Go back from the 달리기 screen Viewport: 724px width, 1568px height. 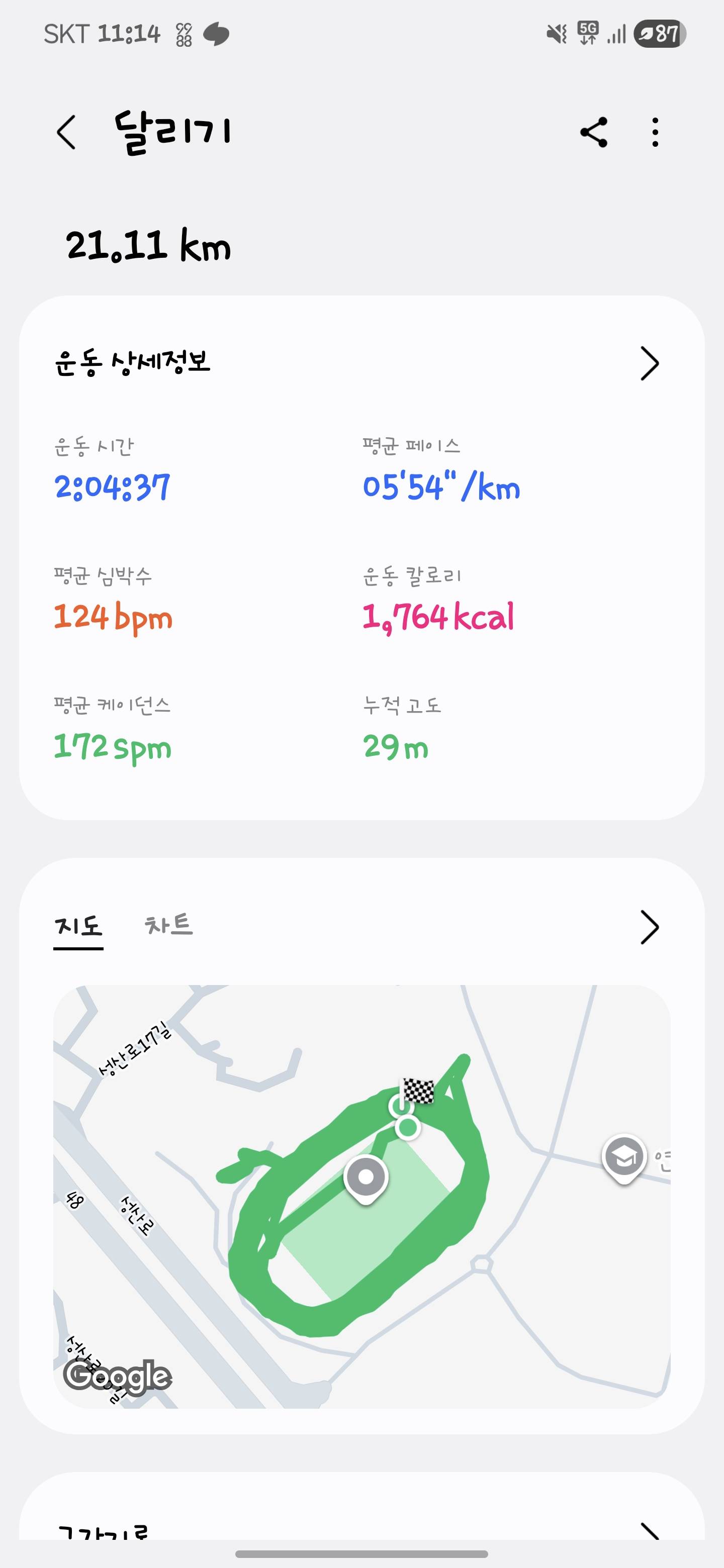pyautogui.click(x=66, y=132)
